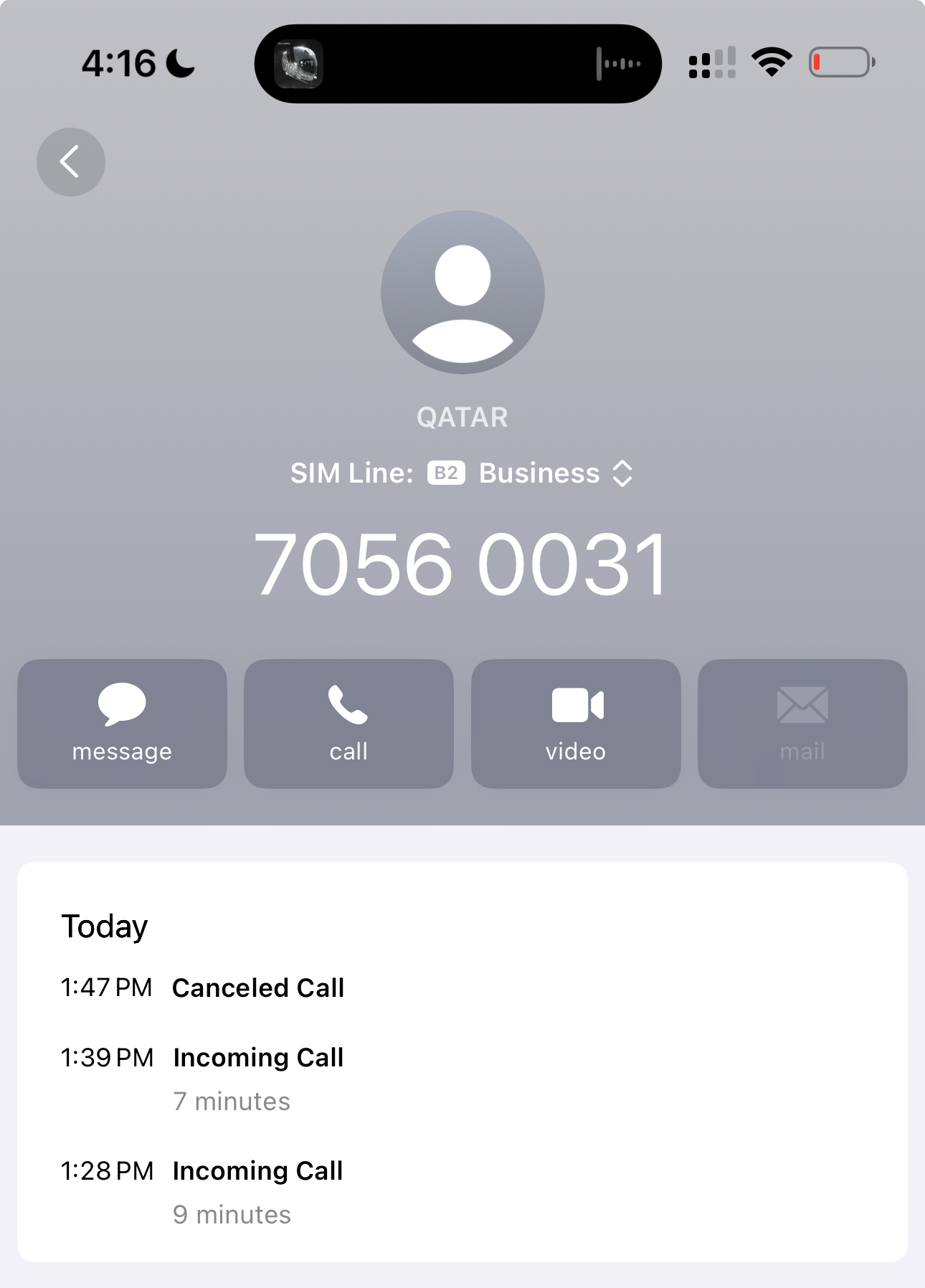Tap the contact avatar placeholder

point(463,292)
